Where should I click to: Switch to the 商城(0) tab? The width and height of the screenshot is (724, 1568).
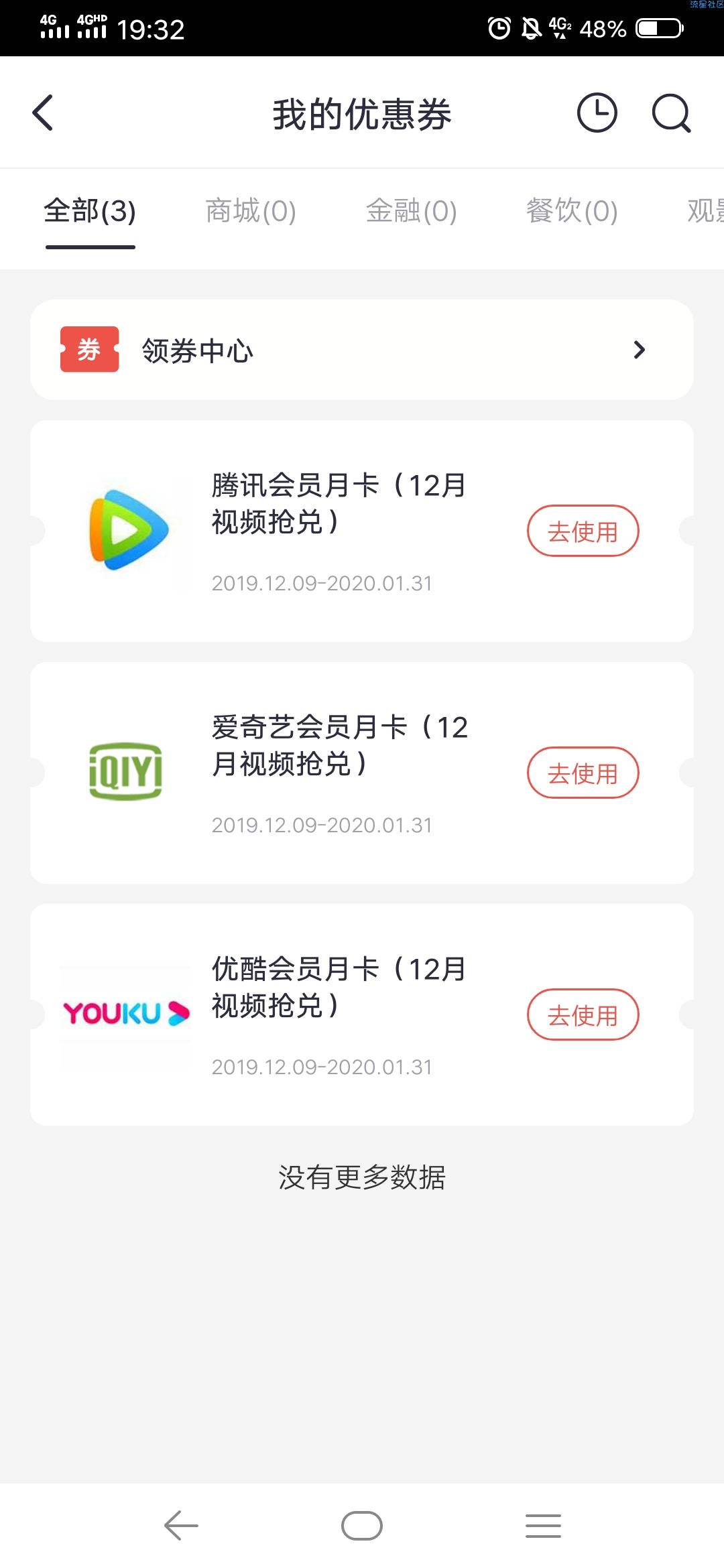coord(251,211)
